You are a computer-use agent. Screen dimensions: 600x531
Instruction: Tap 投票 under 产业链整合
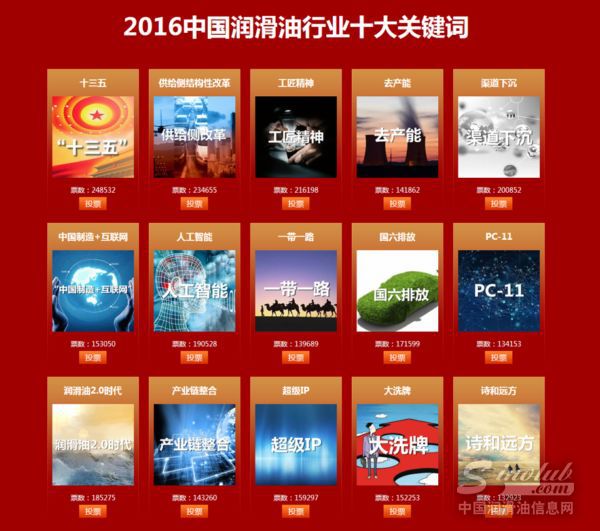click(x=194, y=511)
